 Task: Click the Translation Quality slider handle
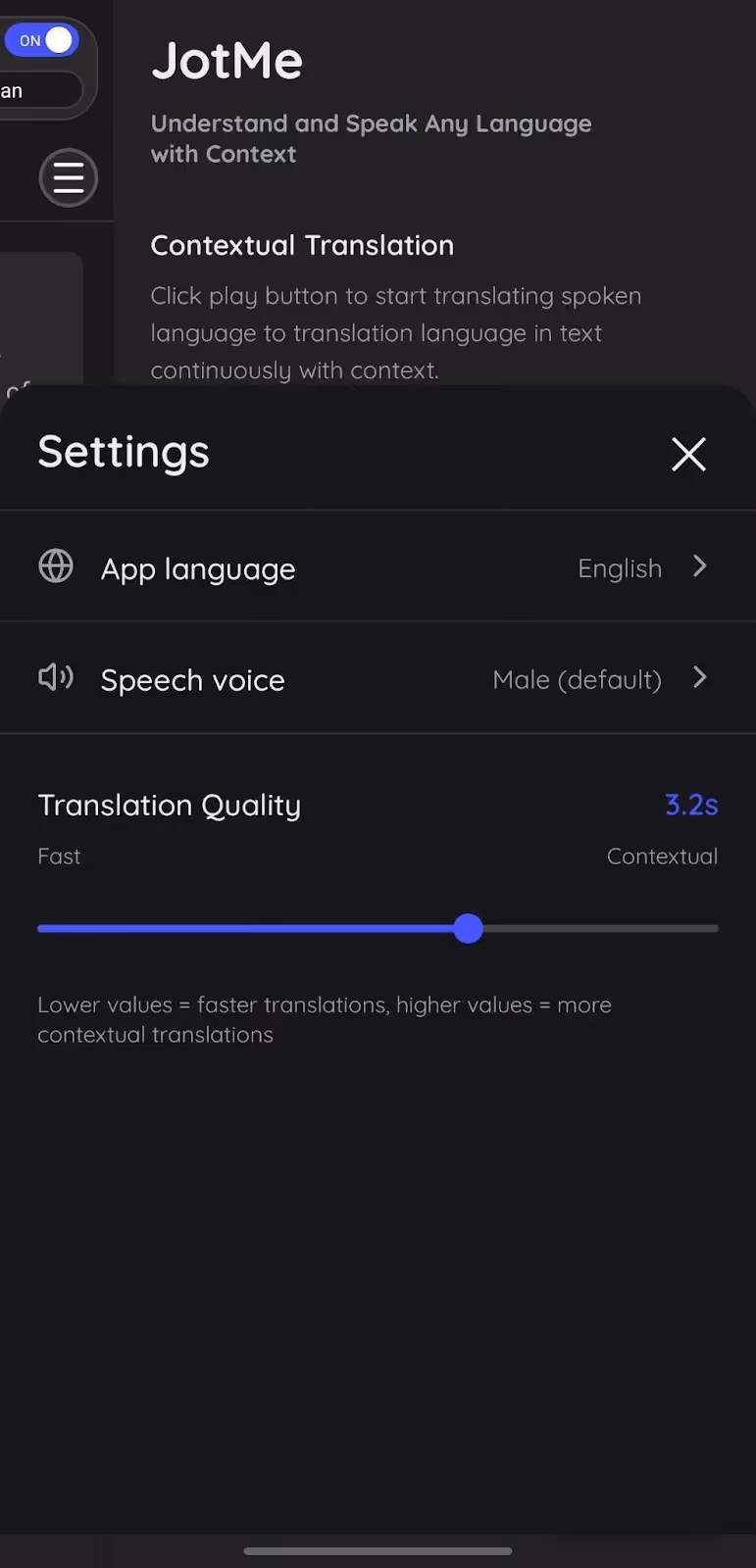click(x=468, y=928)
